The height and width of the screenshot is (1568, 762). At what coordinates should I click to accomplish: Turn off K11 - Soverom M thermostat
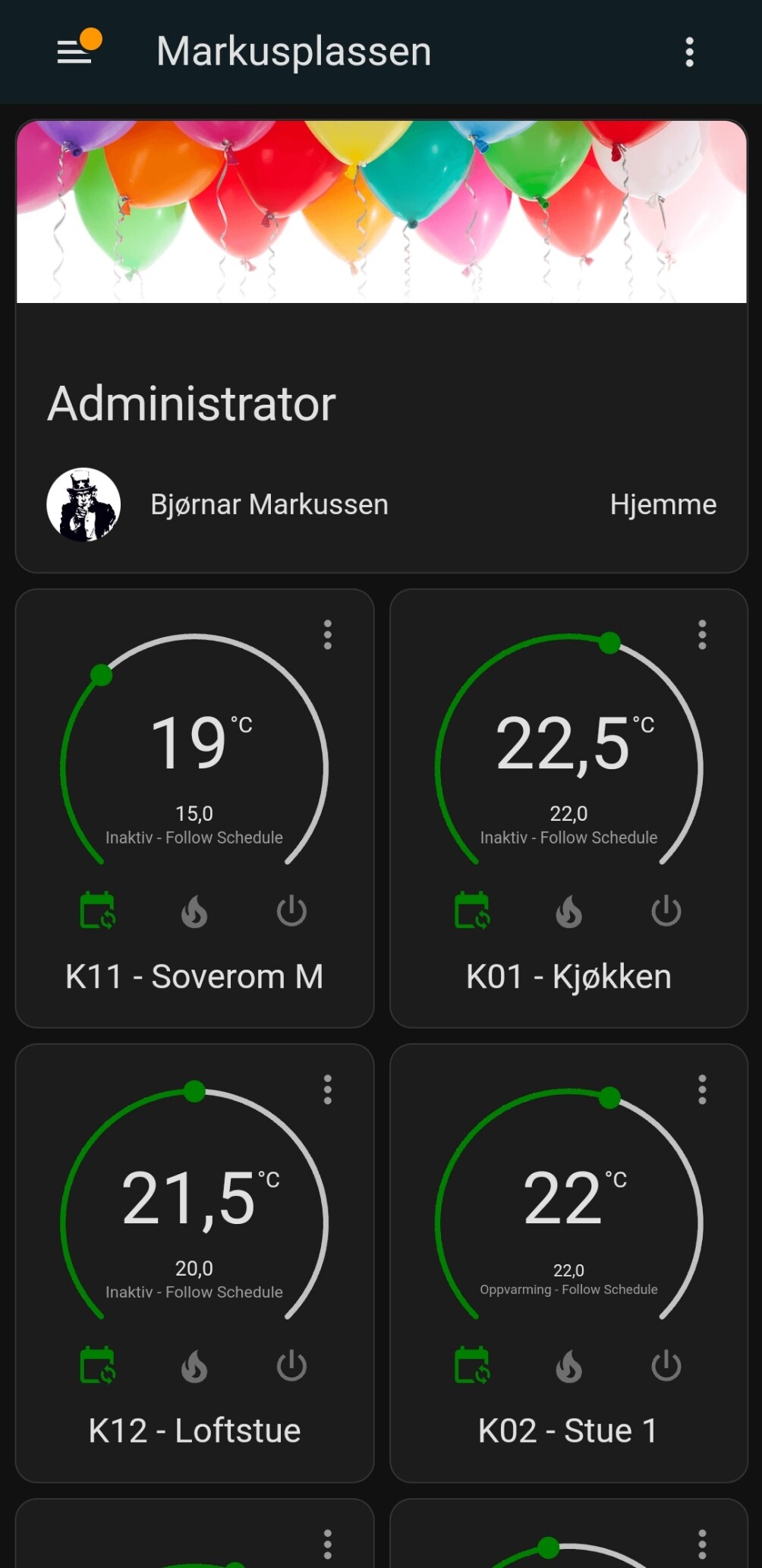click(291, 911)
